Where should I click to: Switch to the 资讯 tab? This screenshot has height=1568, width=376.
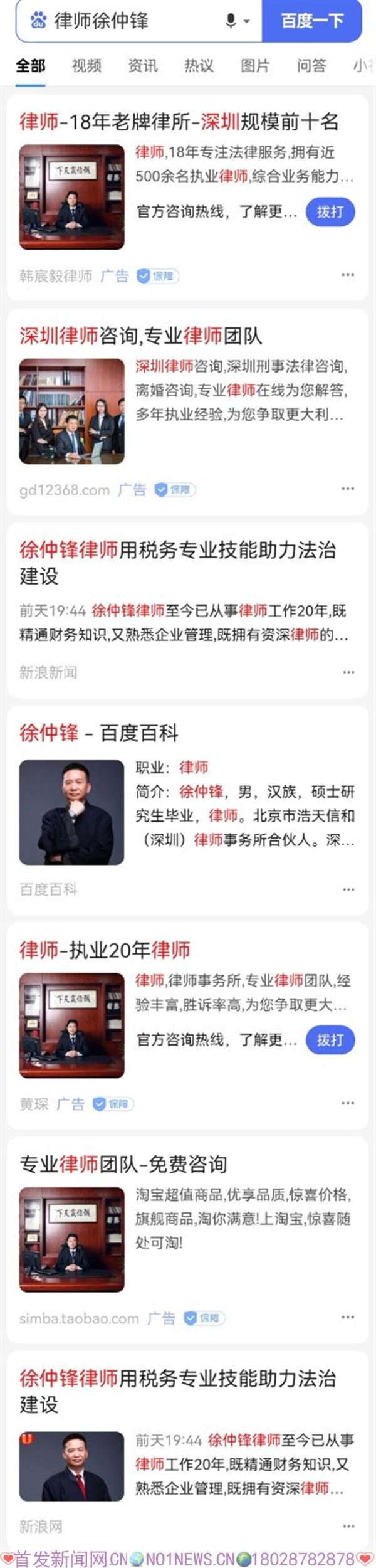tap(143, 65)
